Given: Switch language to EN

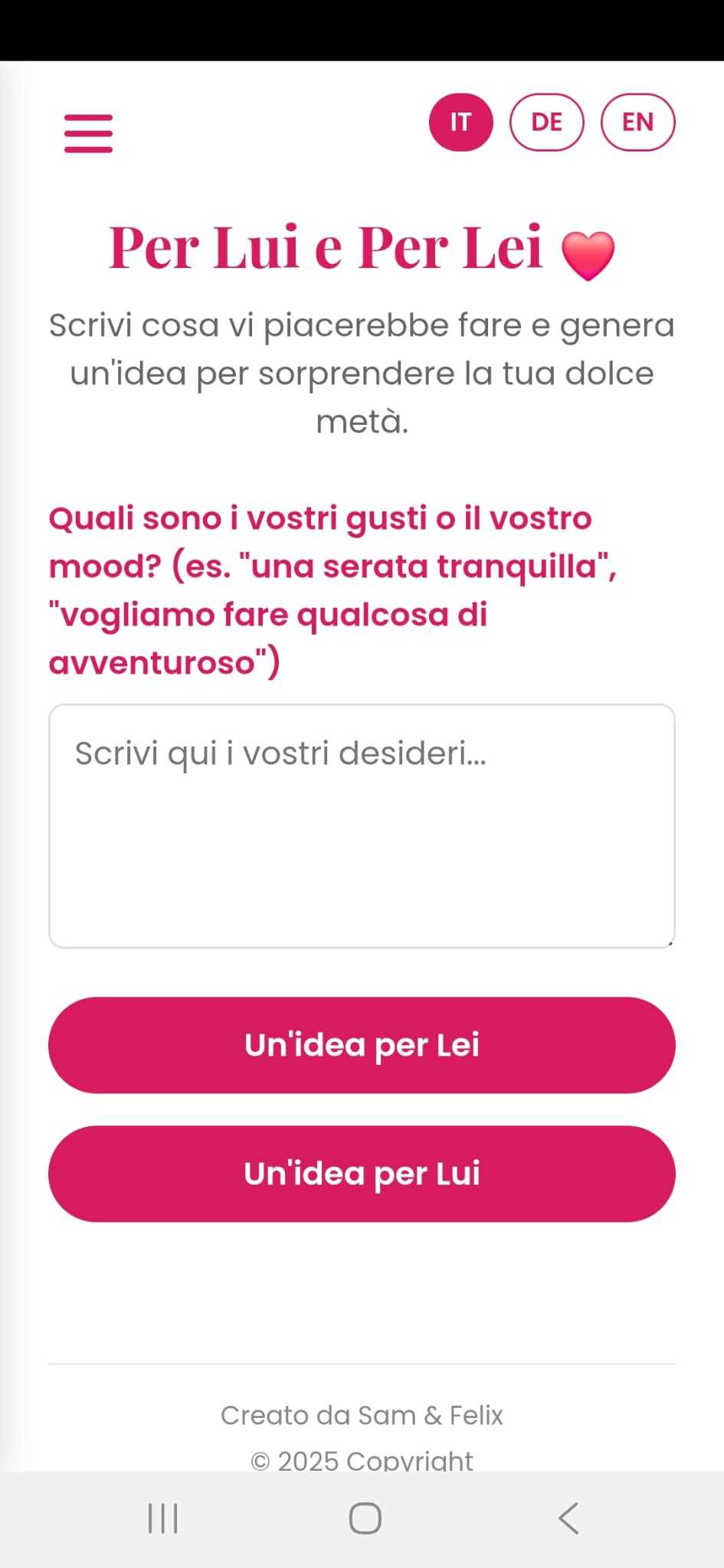Looking at the screenshot, I should point(637,122).
